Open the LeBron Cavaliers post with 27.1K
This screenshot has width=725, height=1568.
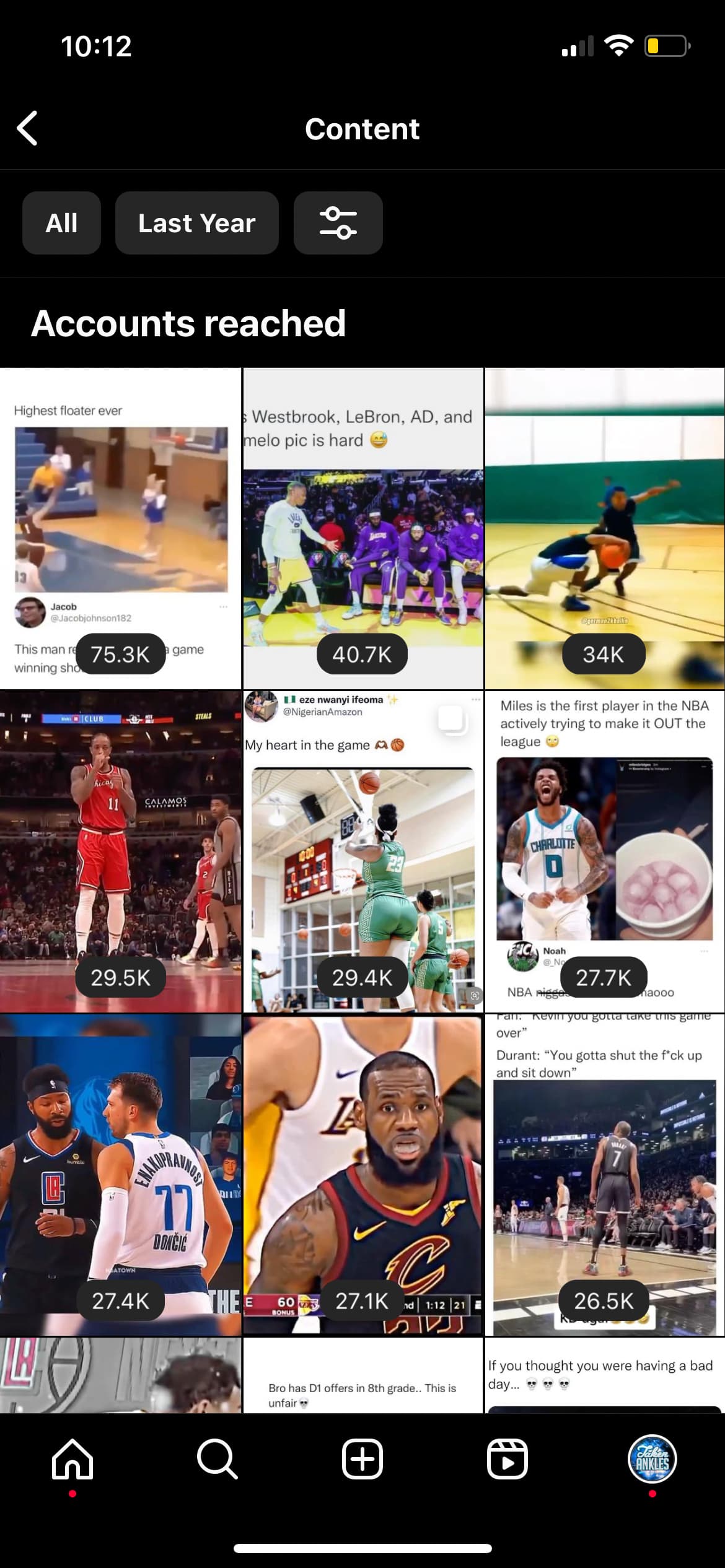[x=362, y=1175]
